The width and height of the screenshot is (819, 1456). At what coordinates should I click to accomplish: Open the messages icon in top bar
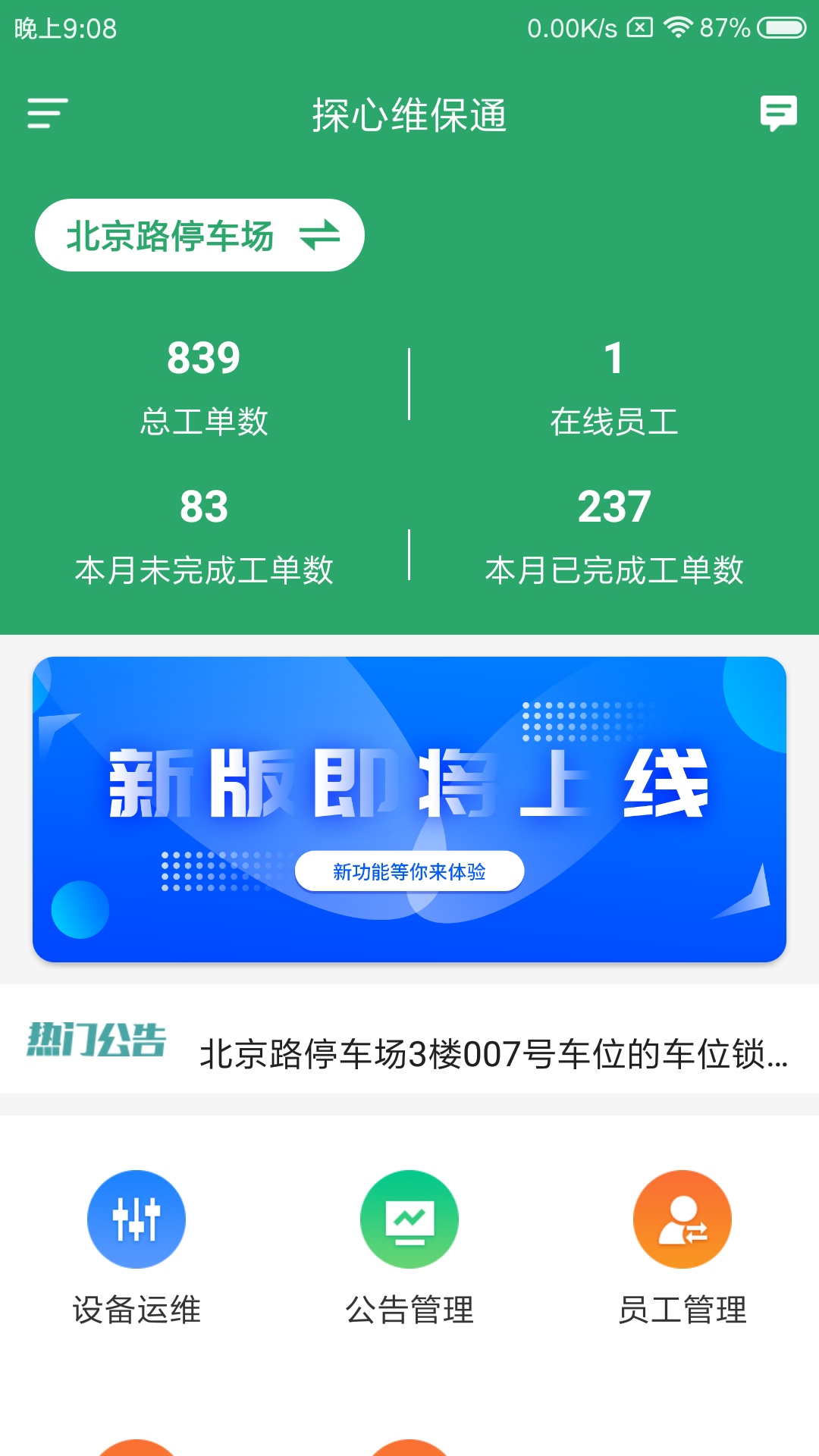[778, 114]
